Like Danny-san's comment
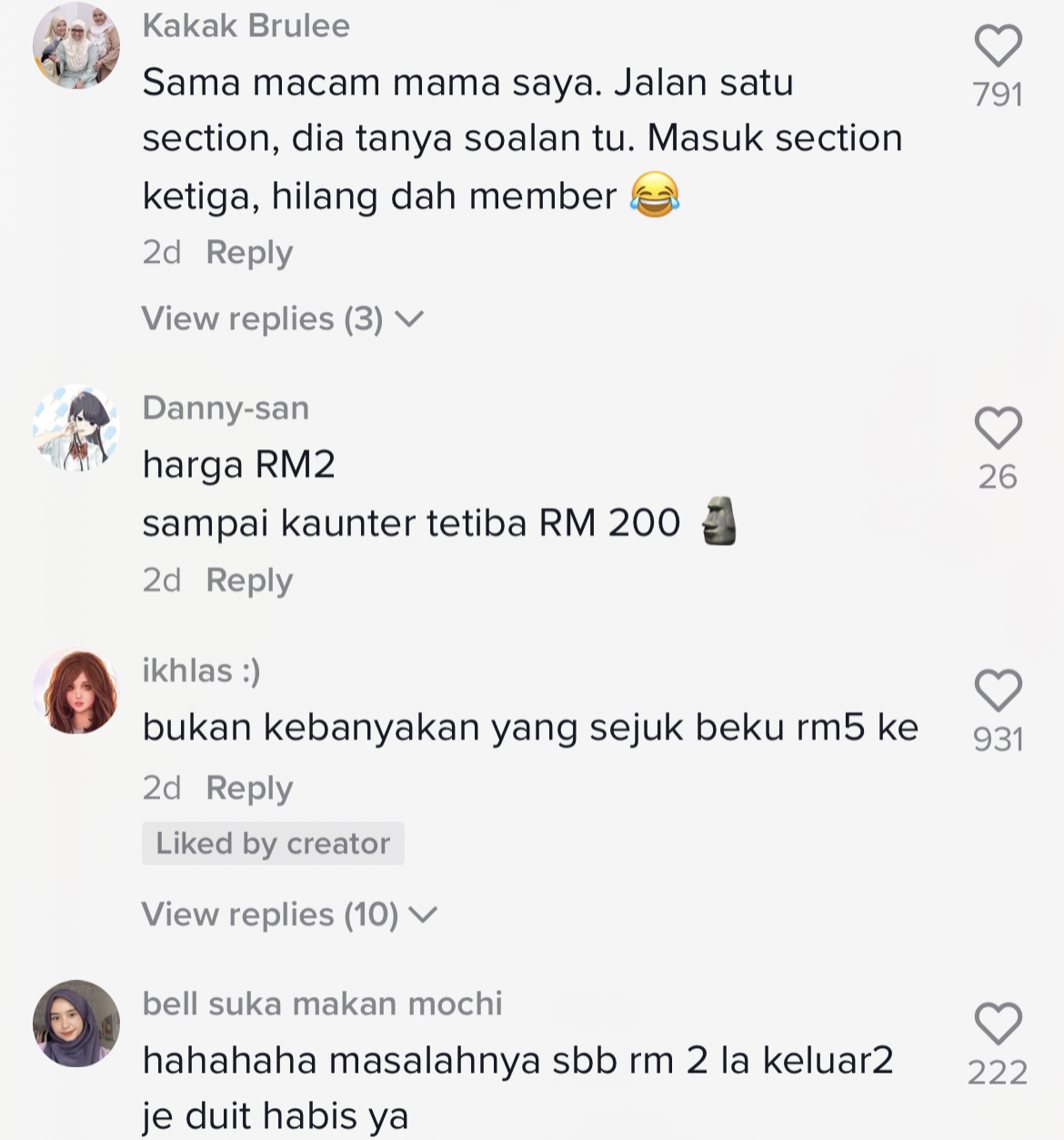The image size is (1064, 1140). (x=998, y=428)
